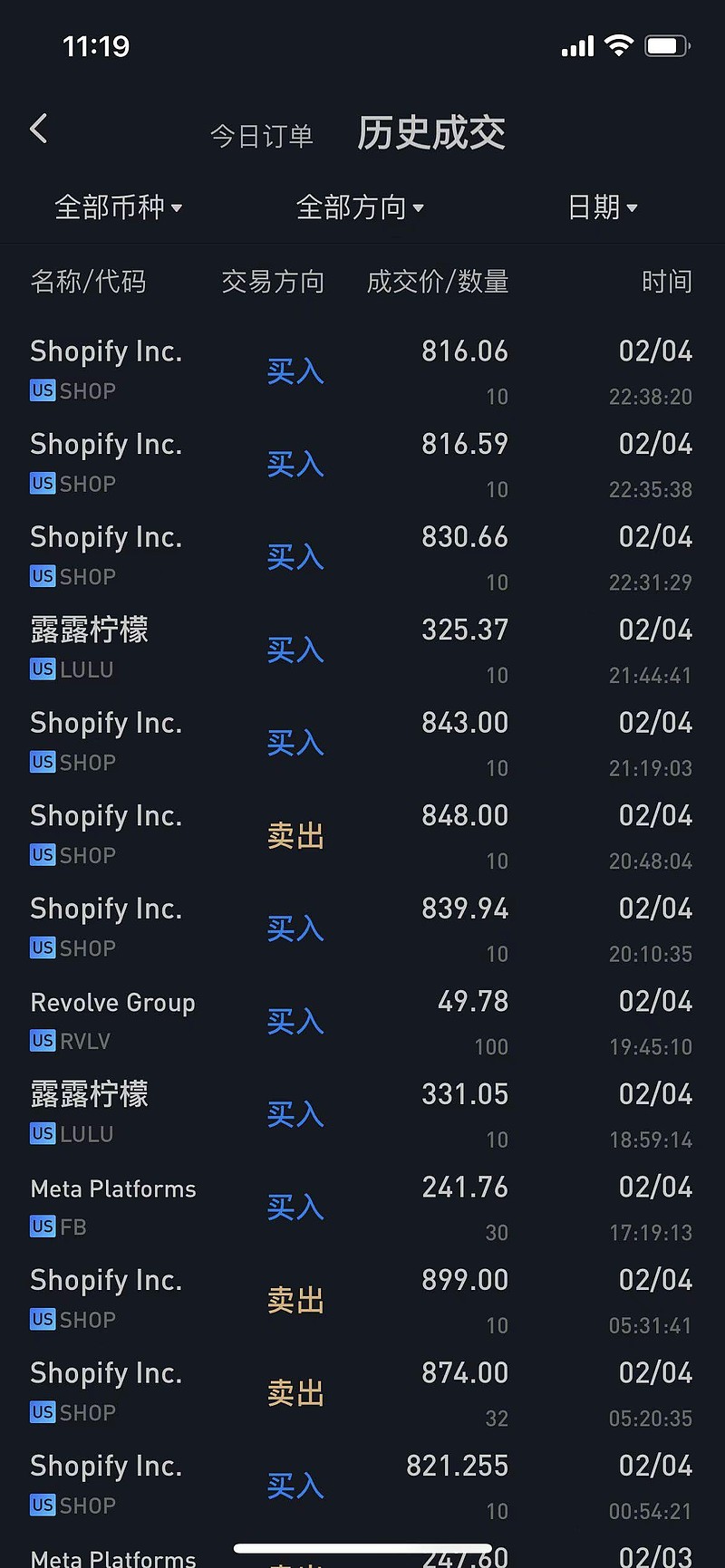Go back using the top-left arrow
The image size is (725, 1568).
point(39,129)
